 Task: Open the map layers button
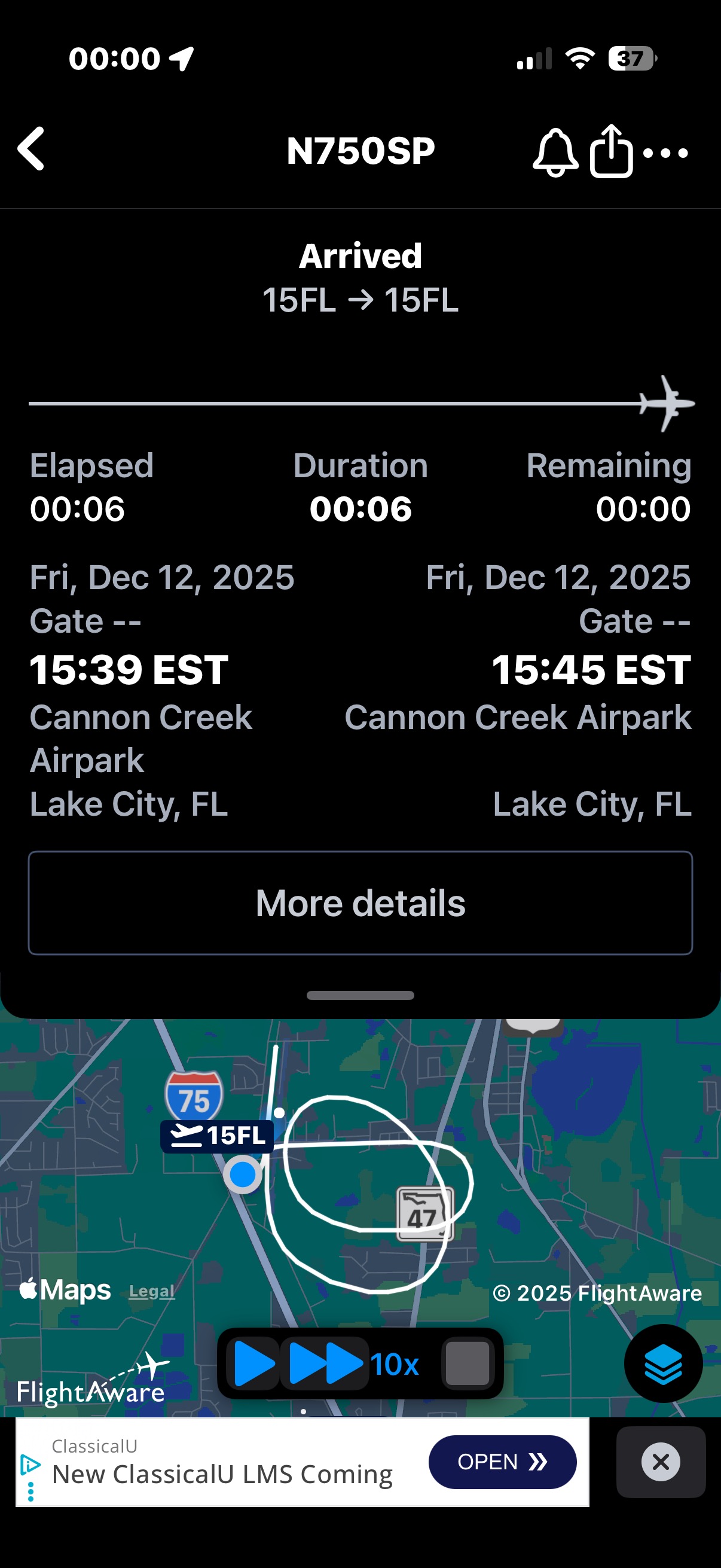pyautogui.click(x=663, y=1363)
